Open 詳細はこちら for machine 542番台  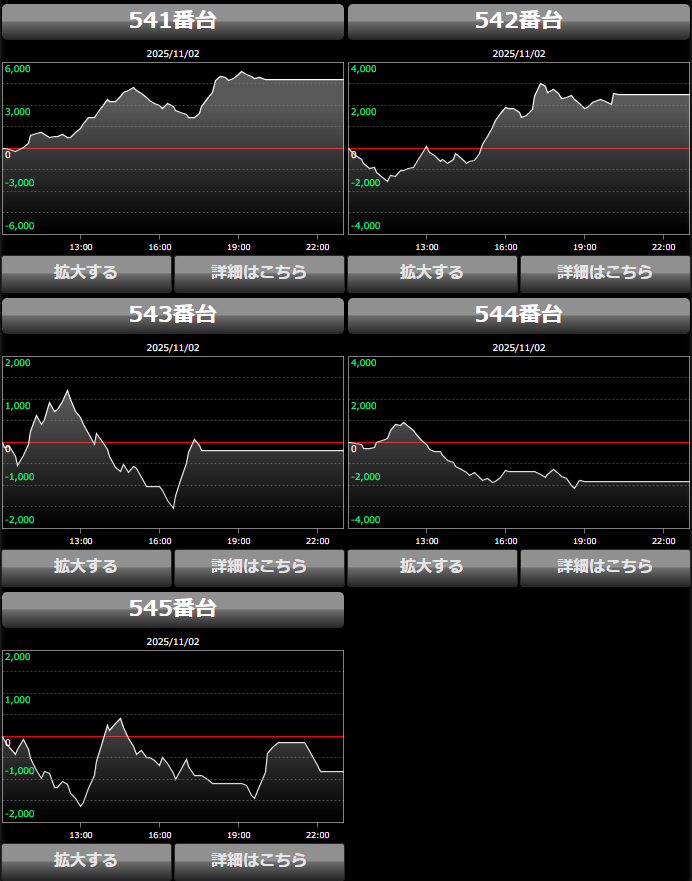[605, 272]
